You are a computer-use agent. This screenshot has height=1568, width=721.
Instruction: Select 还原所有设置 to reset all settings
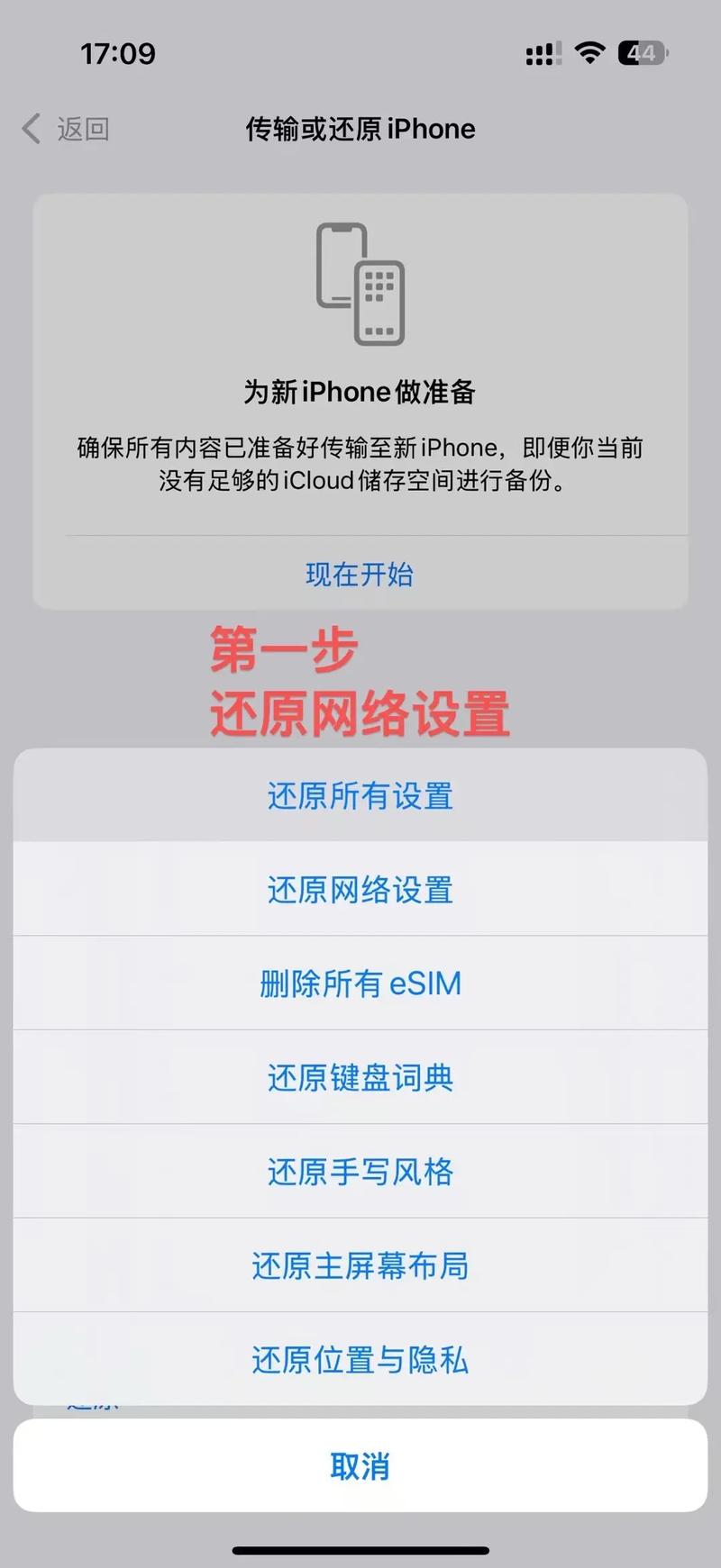tap(359, 795)
